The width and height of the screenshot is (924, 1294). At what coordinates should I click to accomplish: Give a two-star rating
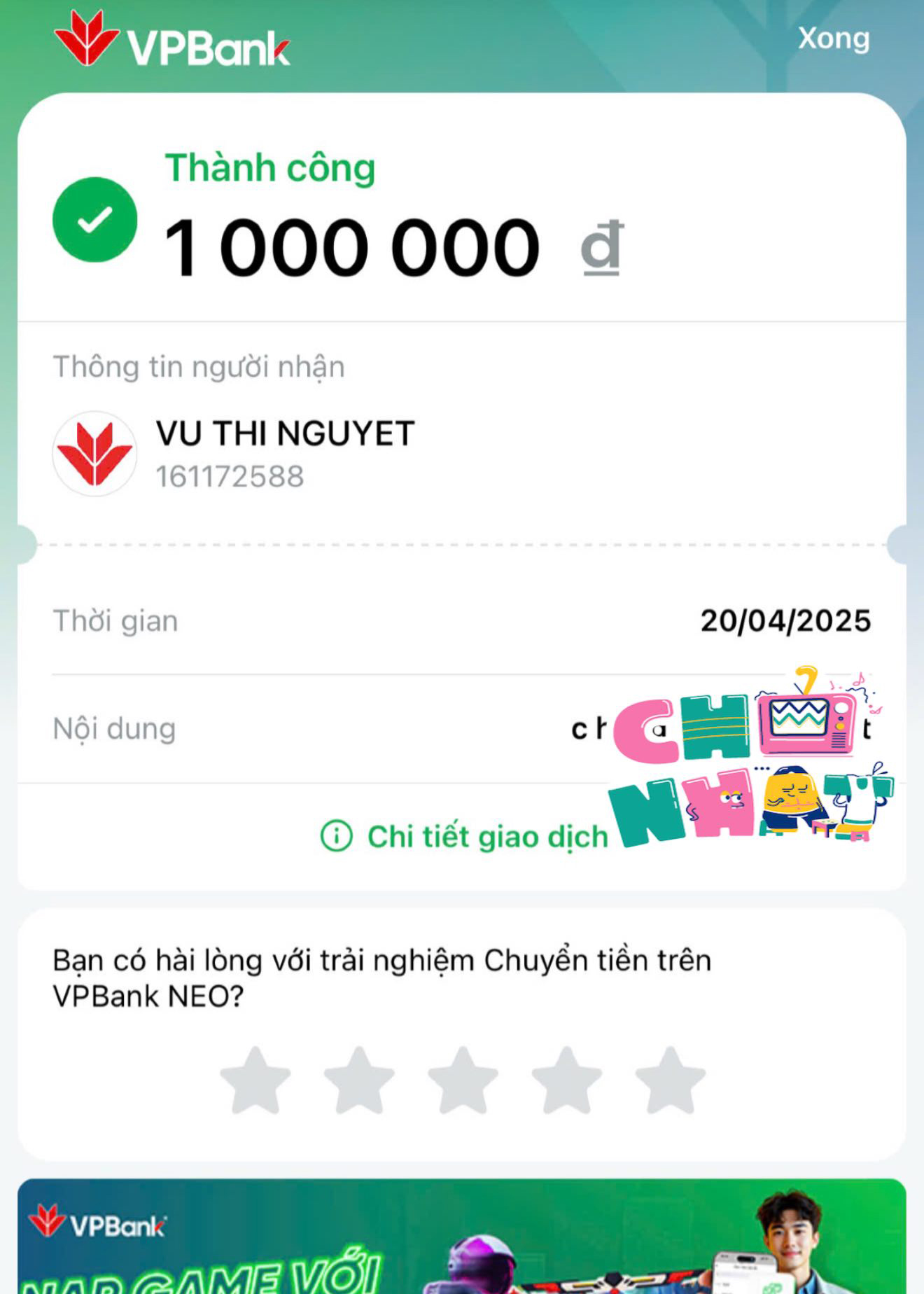(x=359, y=1080)
